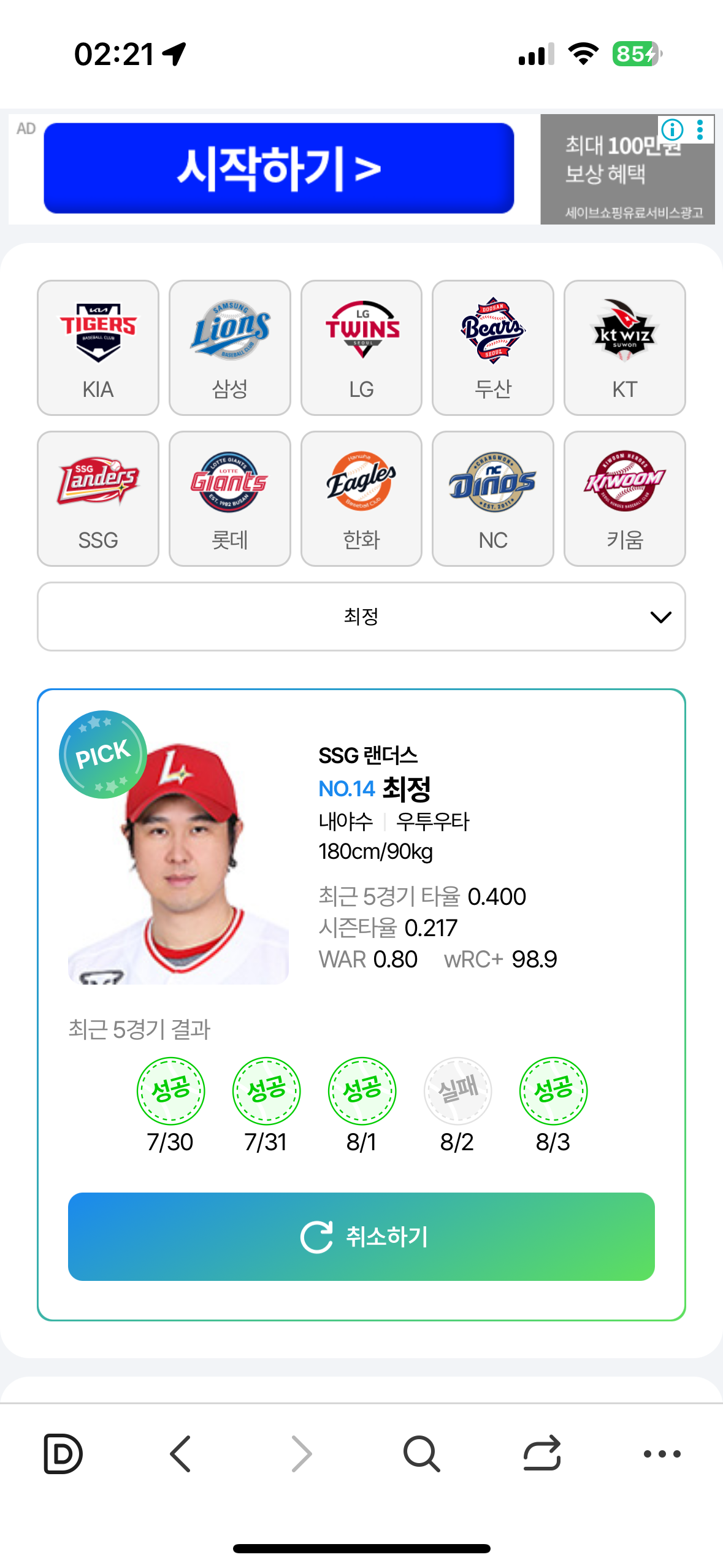Share this page from the toolbar

(x=542, y=1453)
